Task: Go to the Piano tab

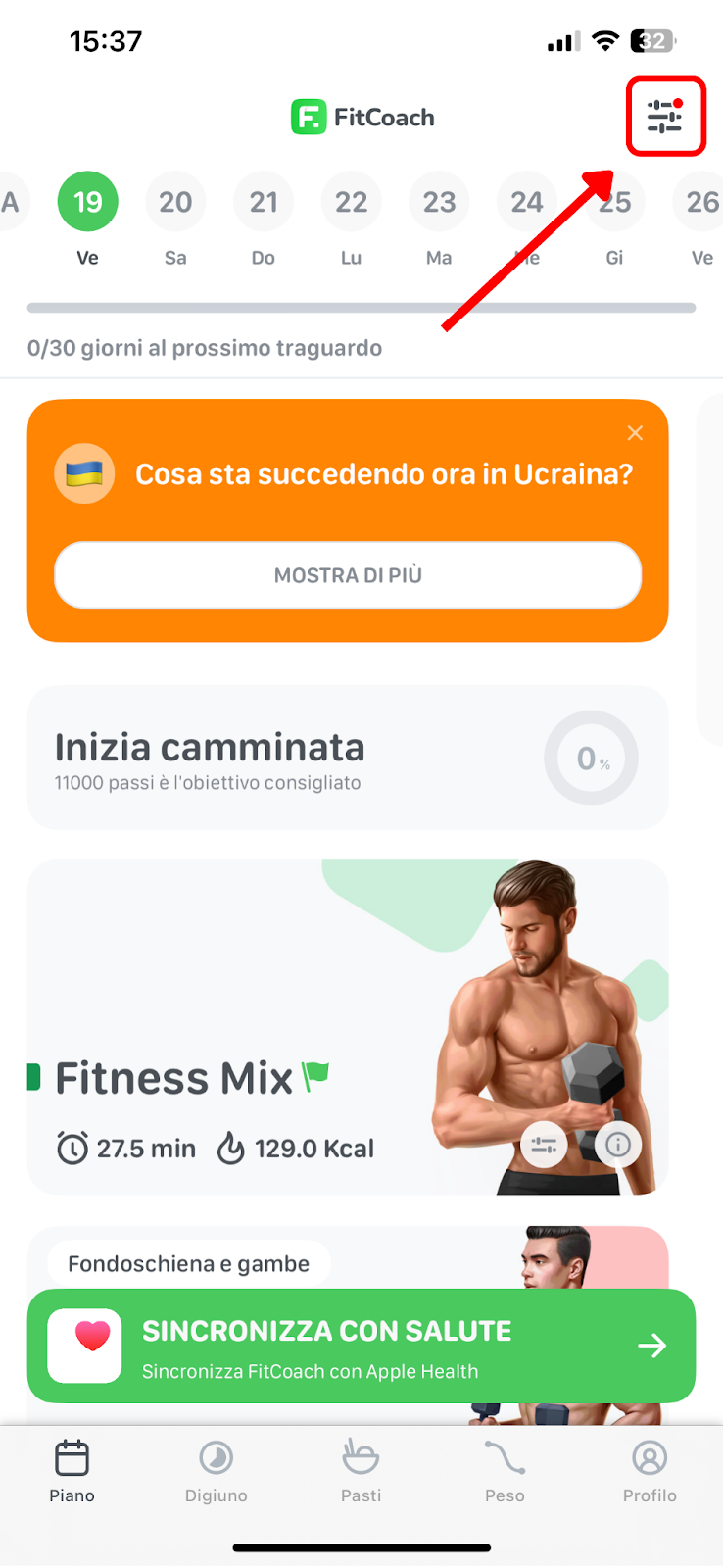Action: pyautogui.click(x=72, y=1471)
